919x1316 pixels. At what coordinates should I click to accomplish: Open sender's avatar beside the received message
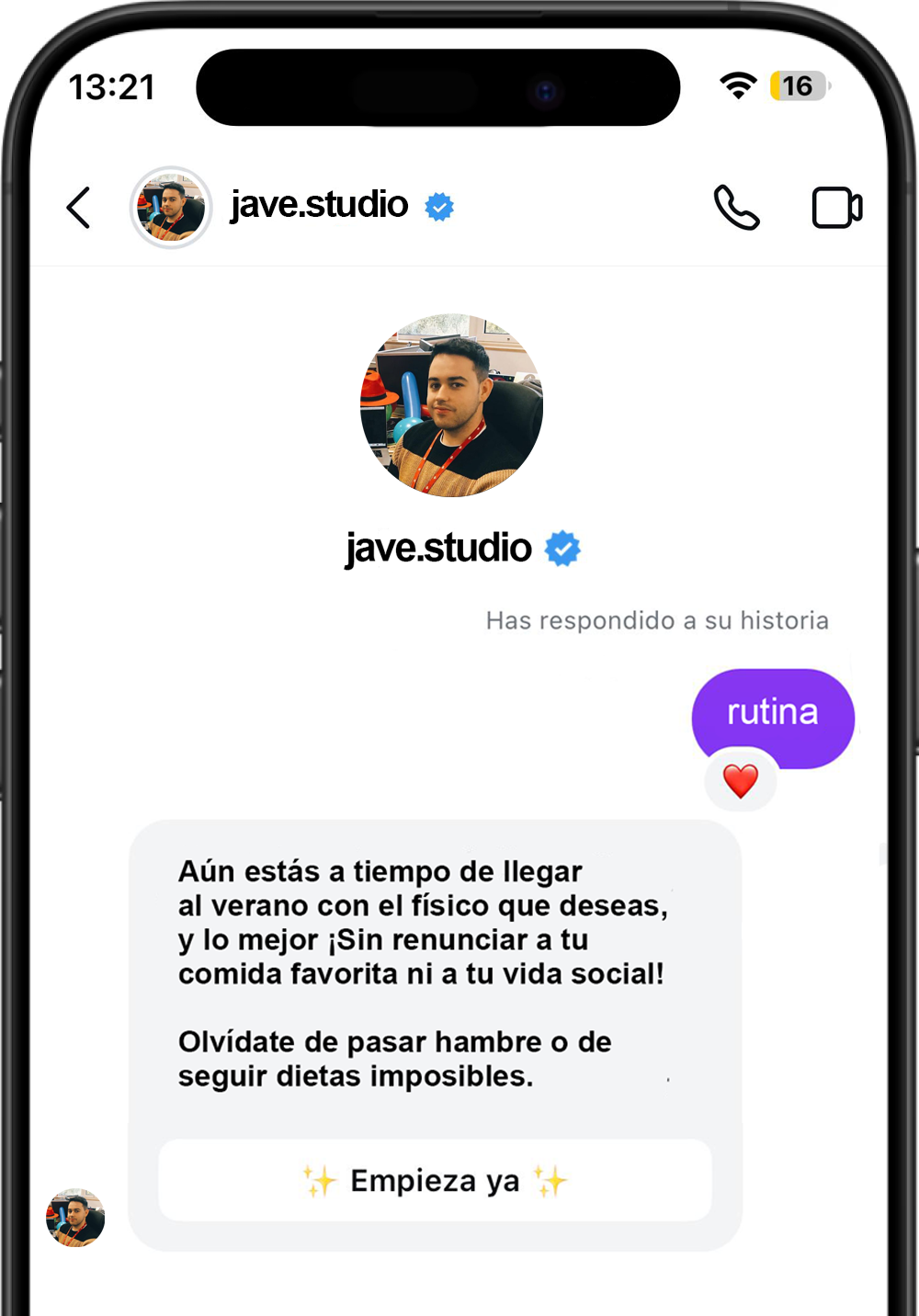tap(75, 1218)
